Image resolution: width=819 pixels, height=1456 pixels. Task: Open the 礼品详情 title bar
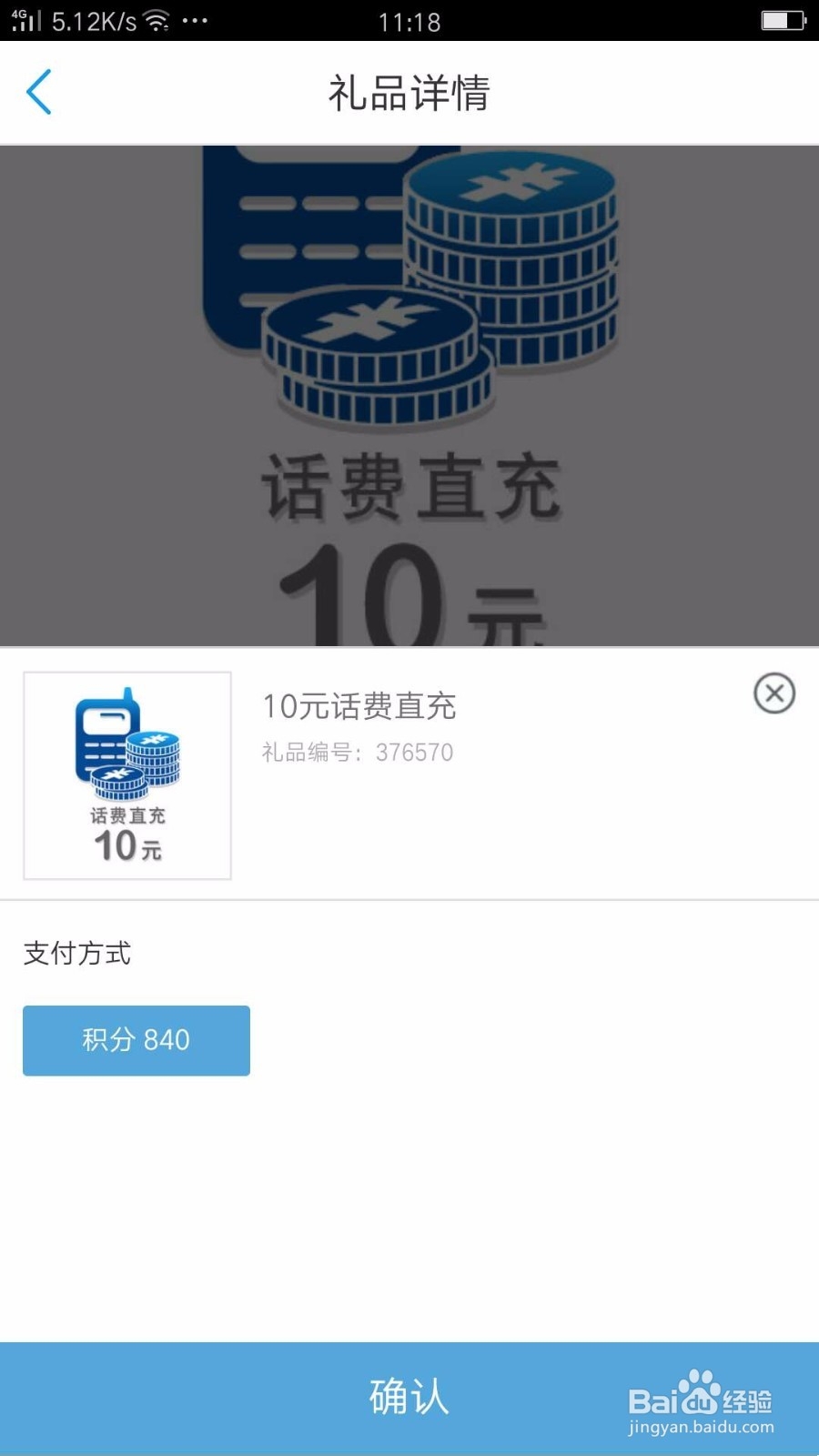tap(409, 92)
